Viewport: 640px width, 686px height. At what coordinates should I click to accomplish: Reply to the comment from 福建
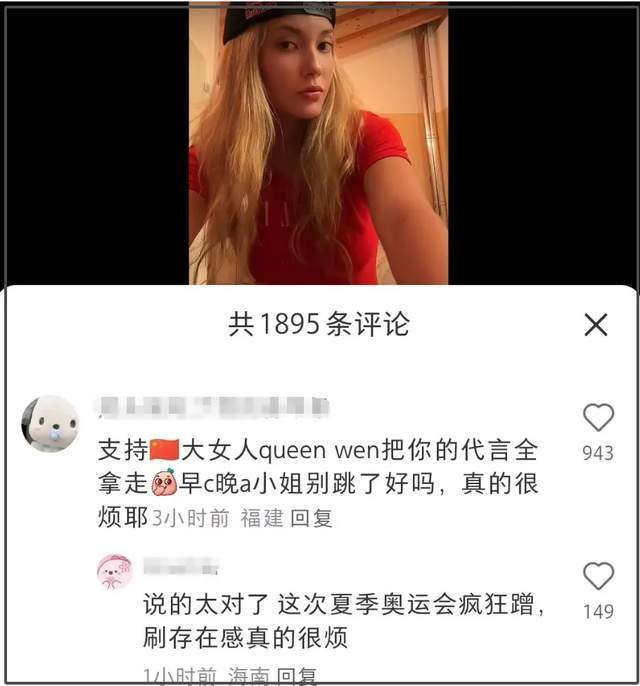tap(311, 518)
